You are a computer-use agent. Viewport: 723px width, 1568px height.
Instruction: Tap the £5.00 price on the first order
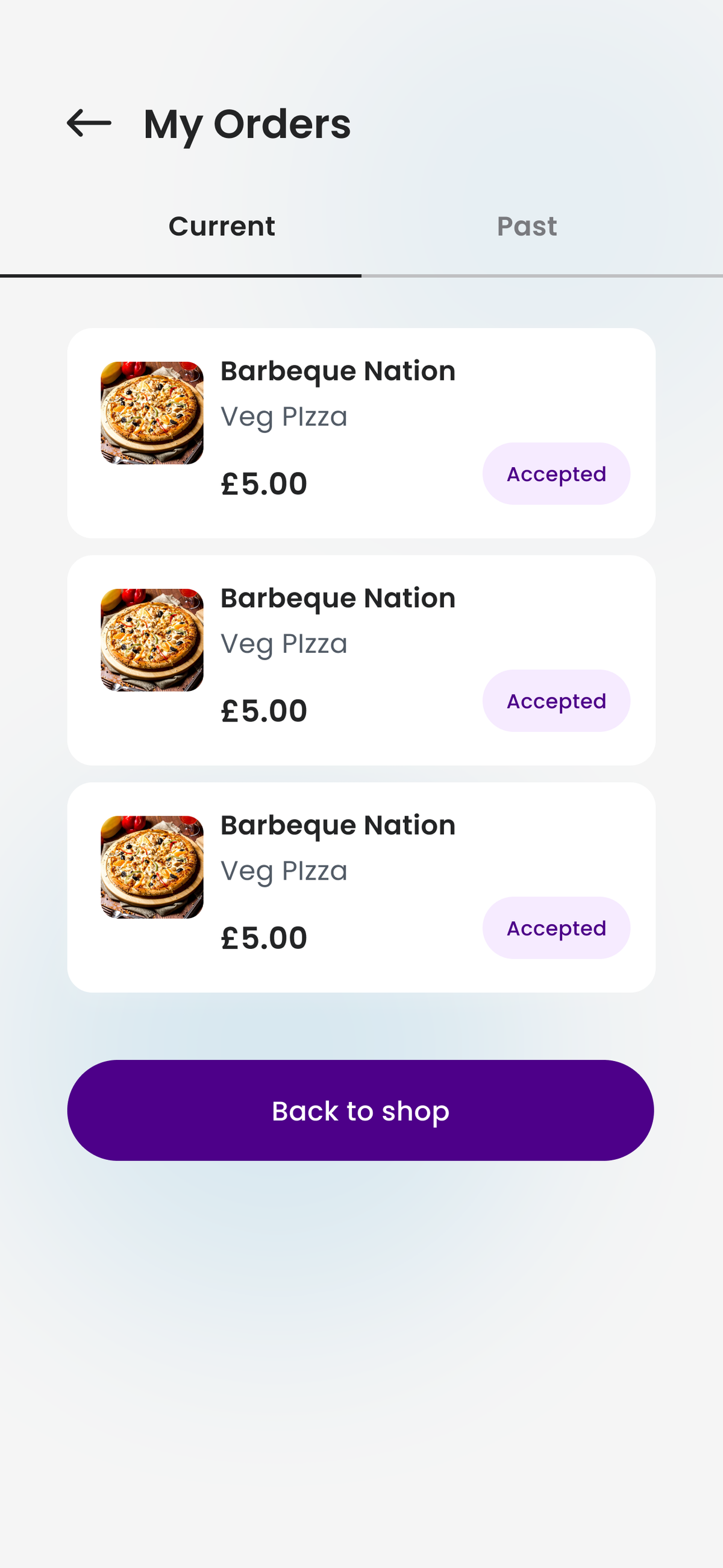[x=264, y=483]
